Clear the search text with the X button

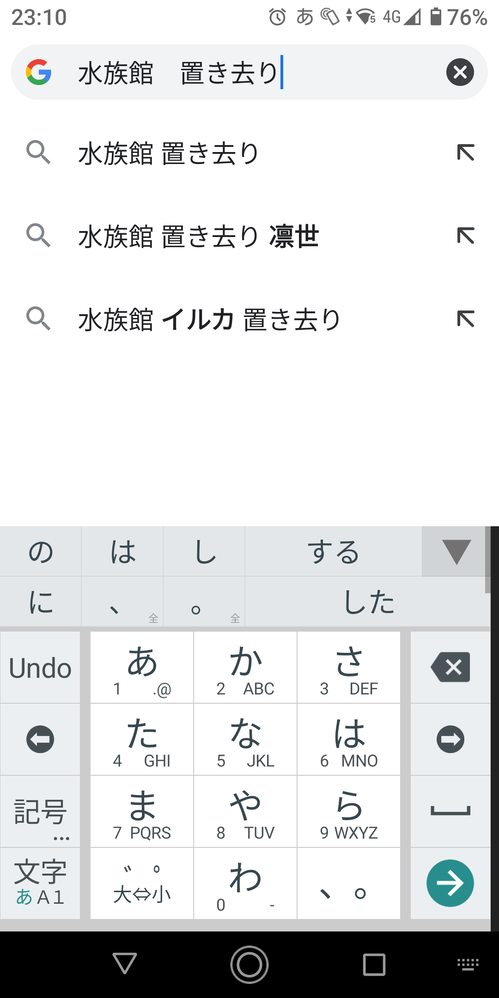(x=460, y=72)
